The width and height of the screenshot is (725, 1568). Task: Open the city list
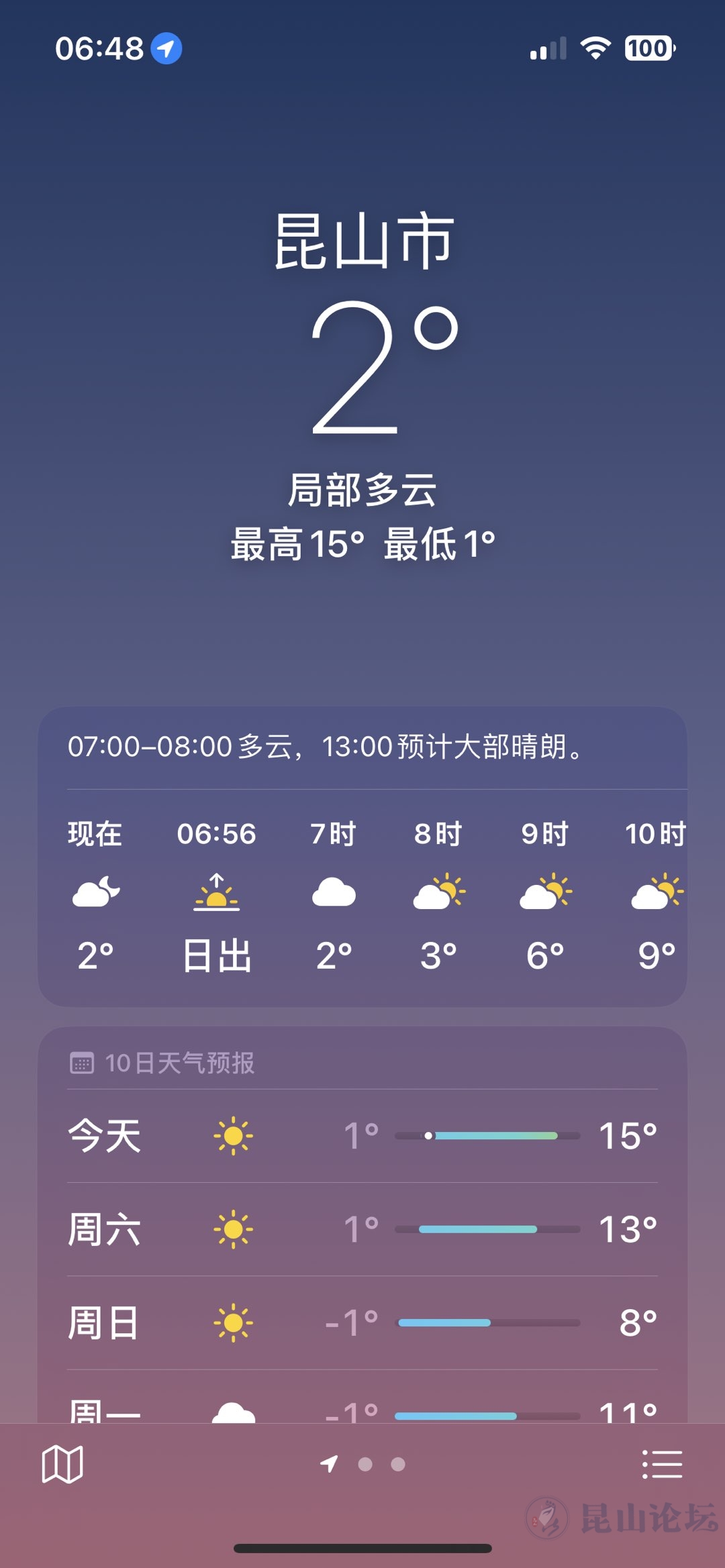[662, 1464]
